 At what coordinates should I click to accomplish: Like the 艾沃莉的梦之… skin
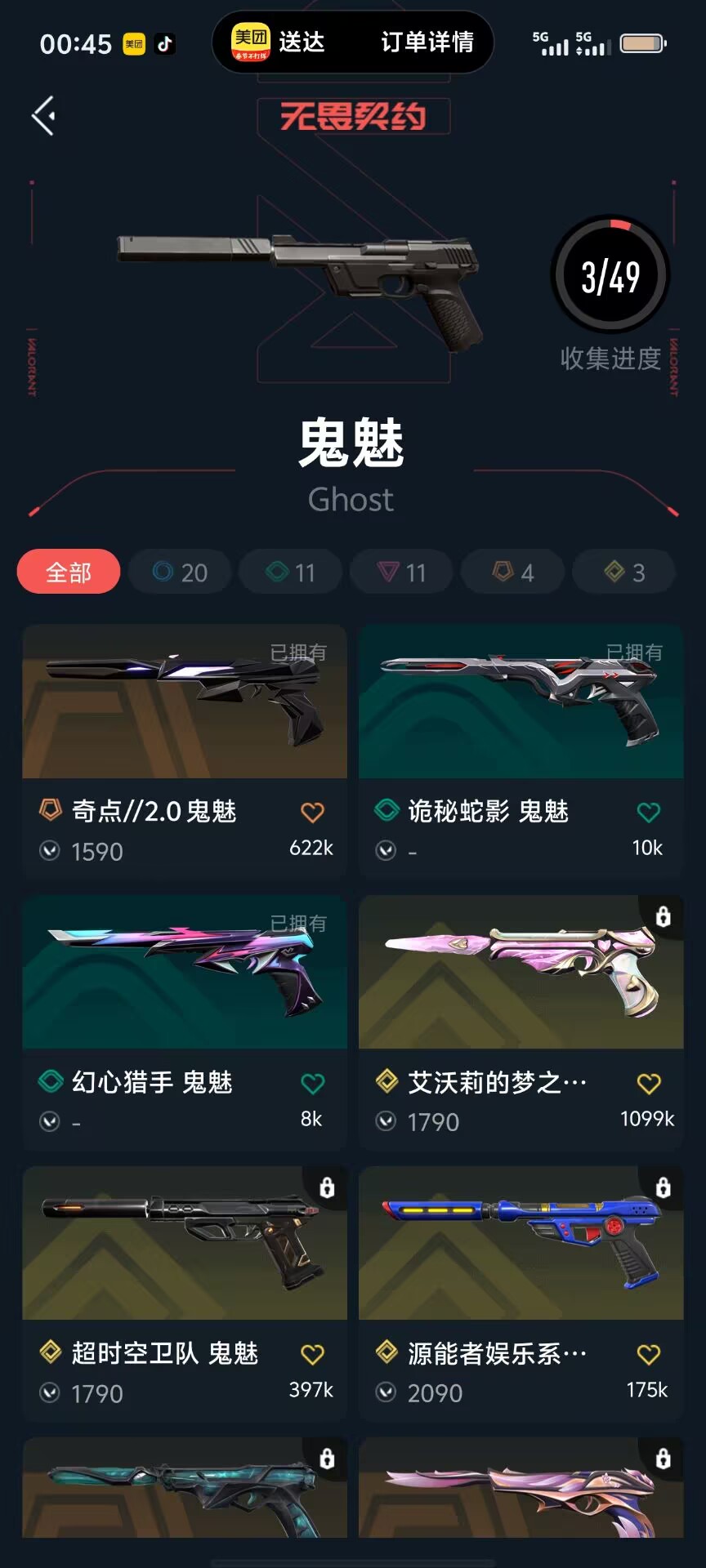648,1084
